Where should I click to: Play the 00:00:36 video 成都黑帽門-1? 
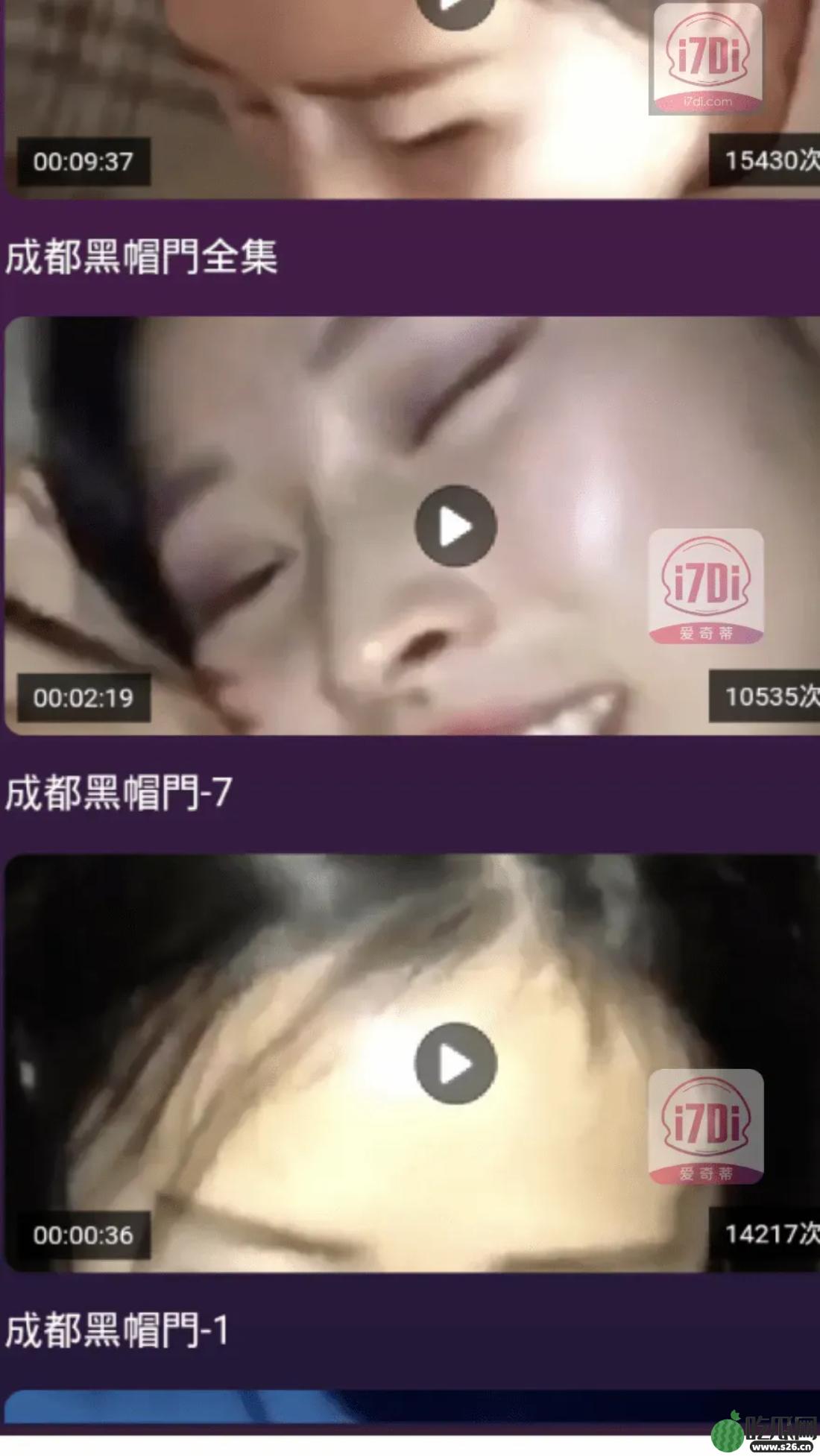pyautogui.click(x=455, y=1064)
